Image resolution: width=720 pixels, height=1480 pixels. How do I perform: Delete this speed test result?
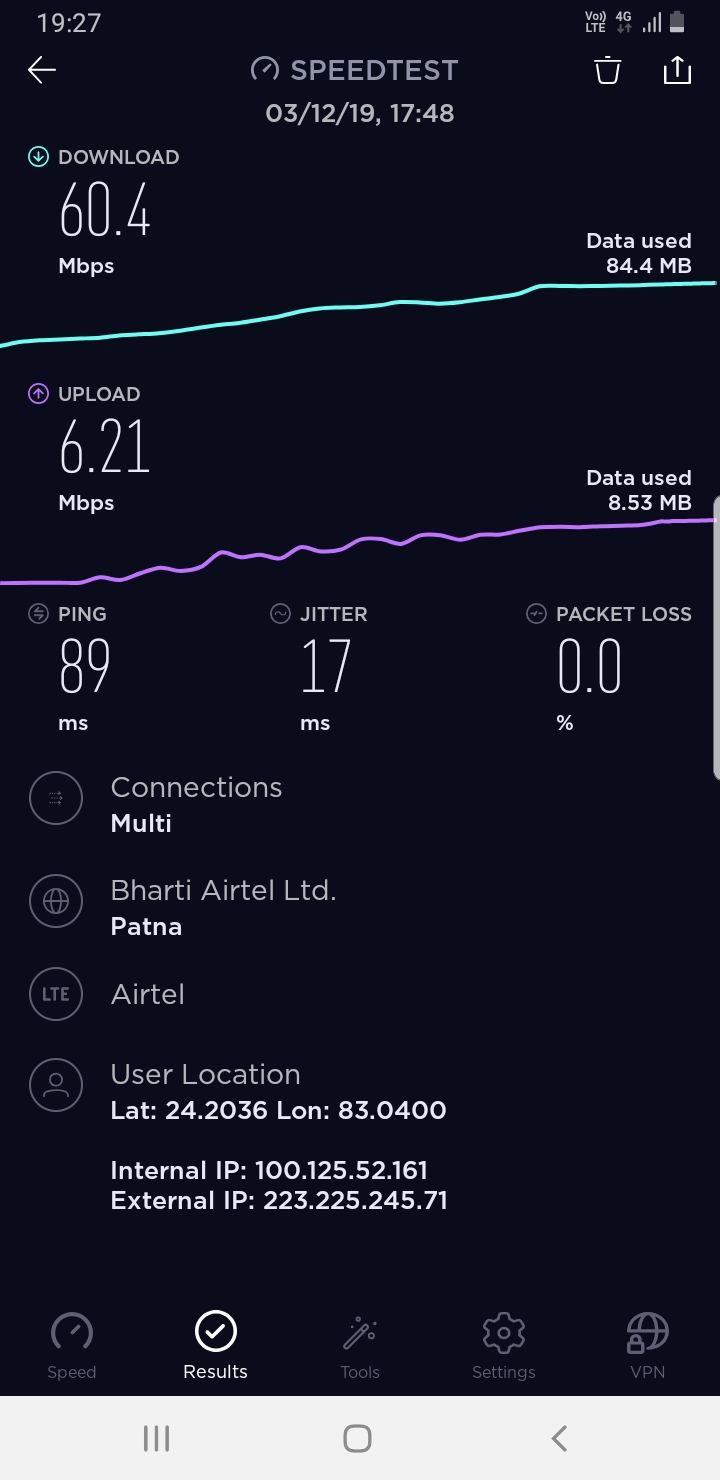coord(608,70)
